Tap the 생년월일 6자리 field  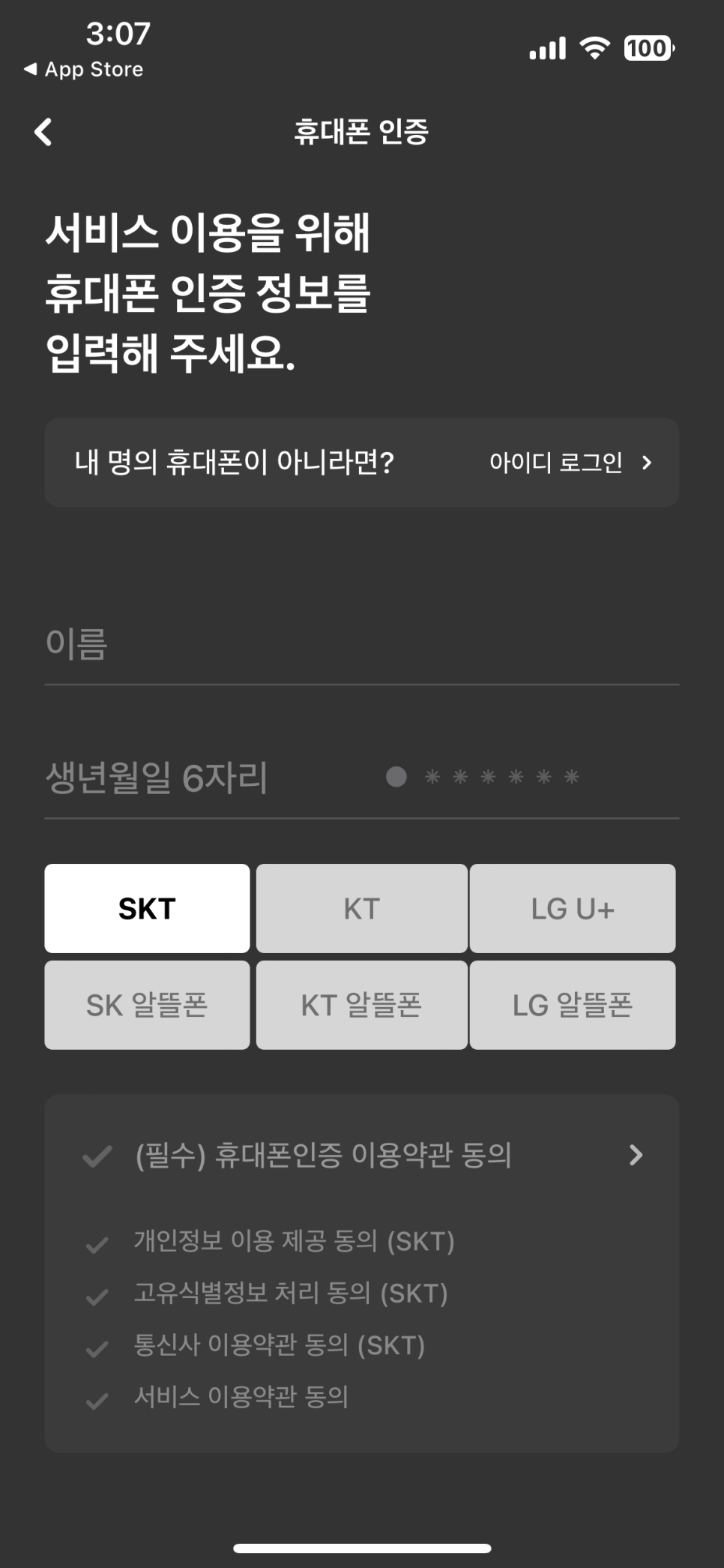[x=210, y=778]
